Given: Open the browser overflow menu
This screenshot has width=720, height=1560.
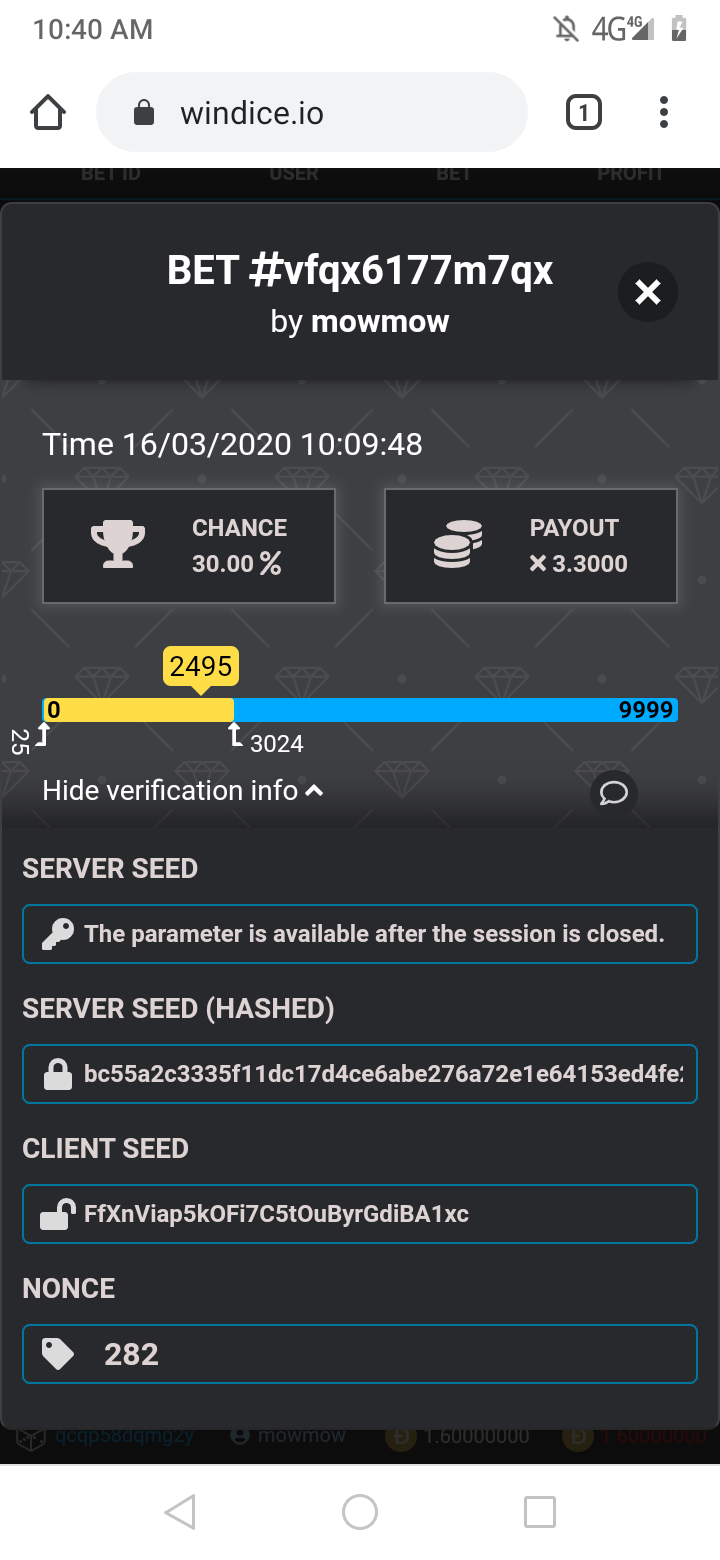Looking at the screenshot, I should click(x=664, y=113).
